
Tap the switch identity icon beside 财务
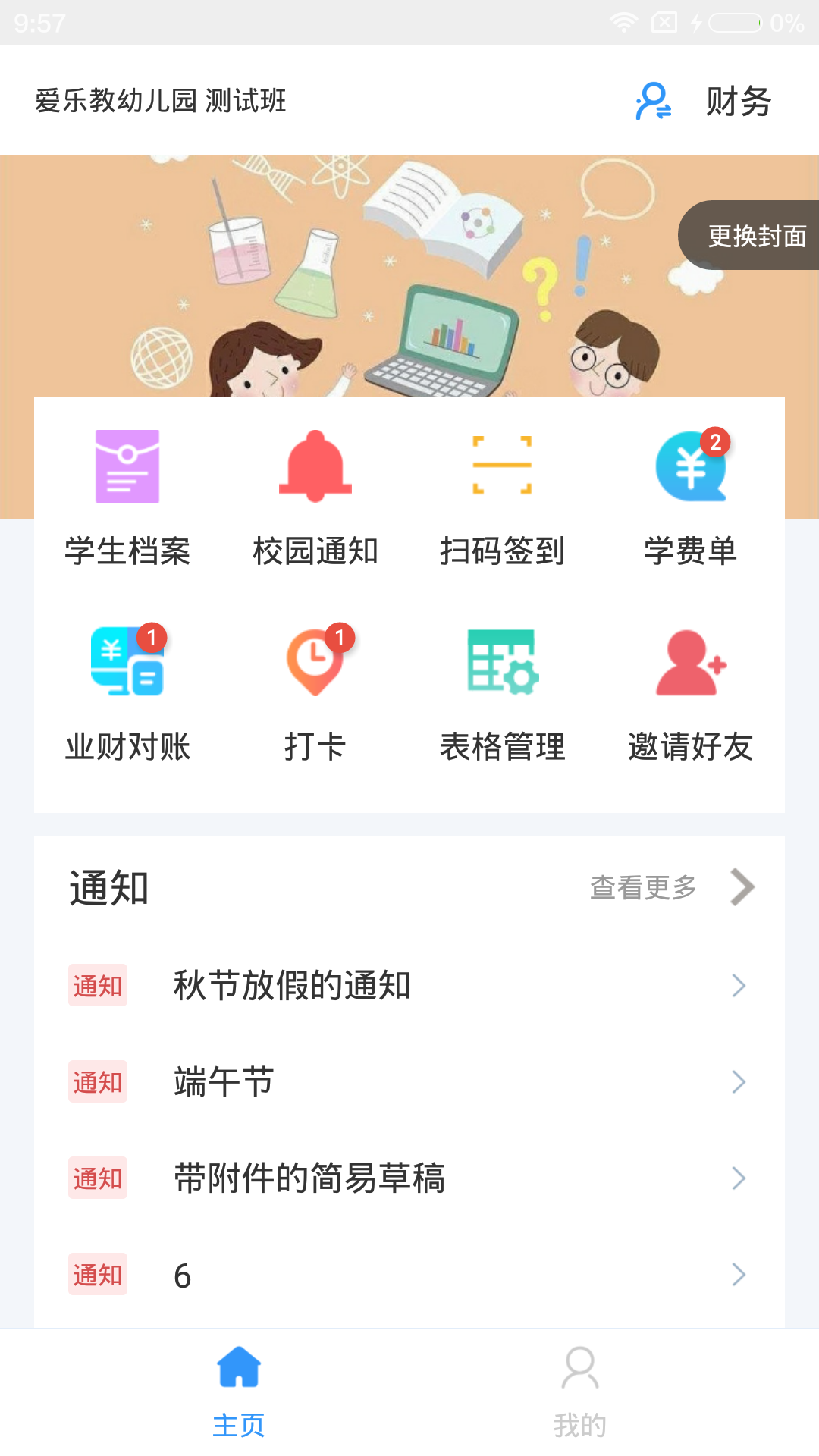[653, 101]
